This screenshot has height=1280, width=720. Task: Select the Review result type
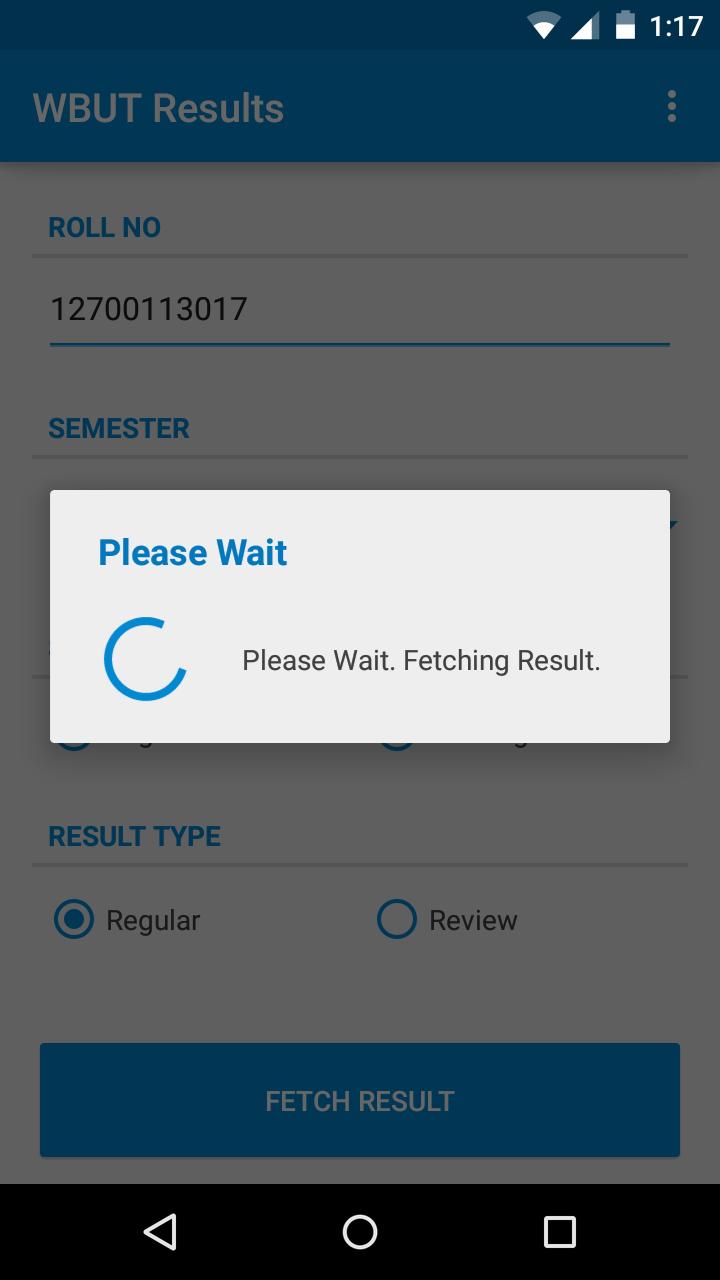point(397,920)
